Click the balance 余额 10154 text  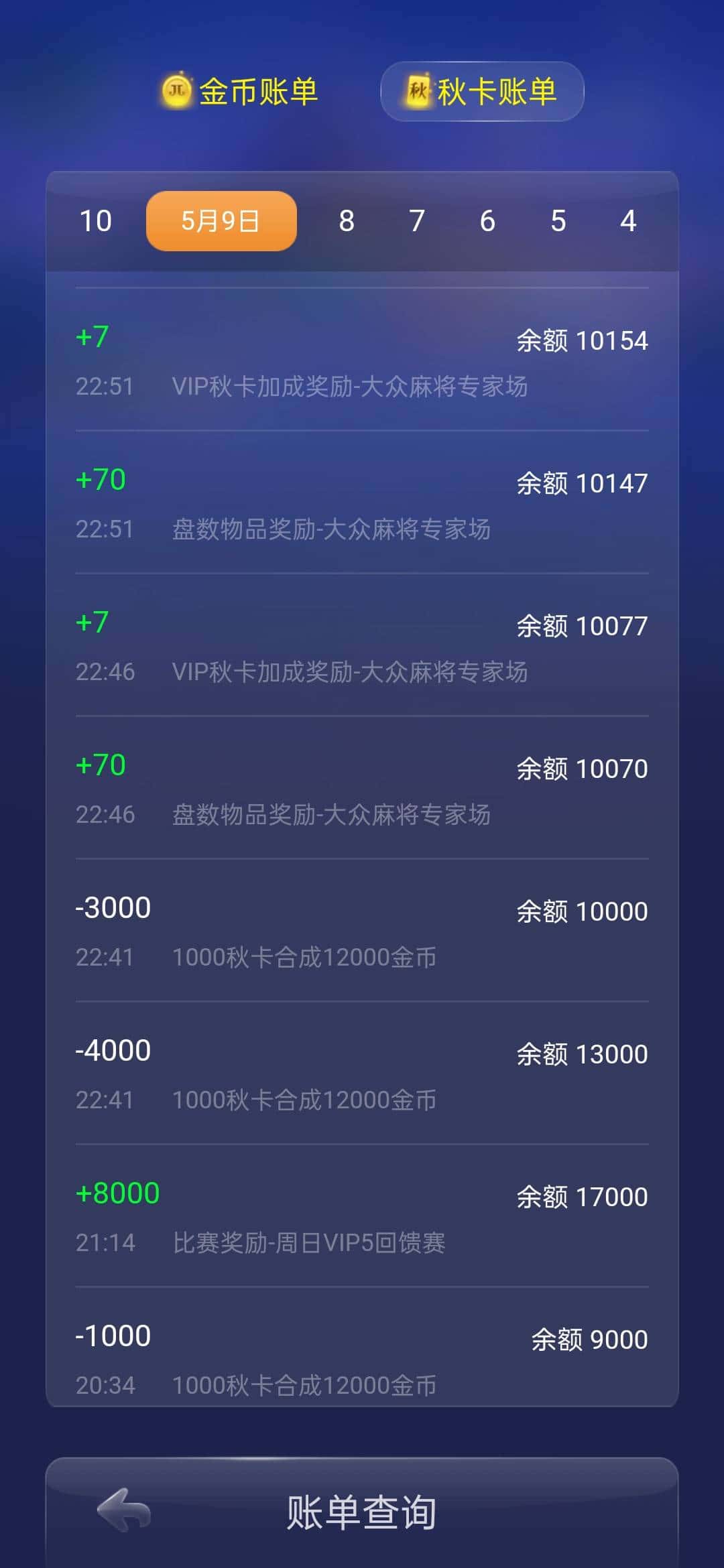coord(582,340)
